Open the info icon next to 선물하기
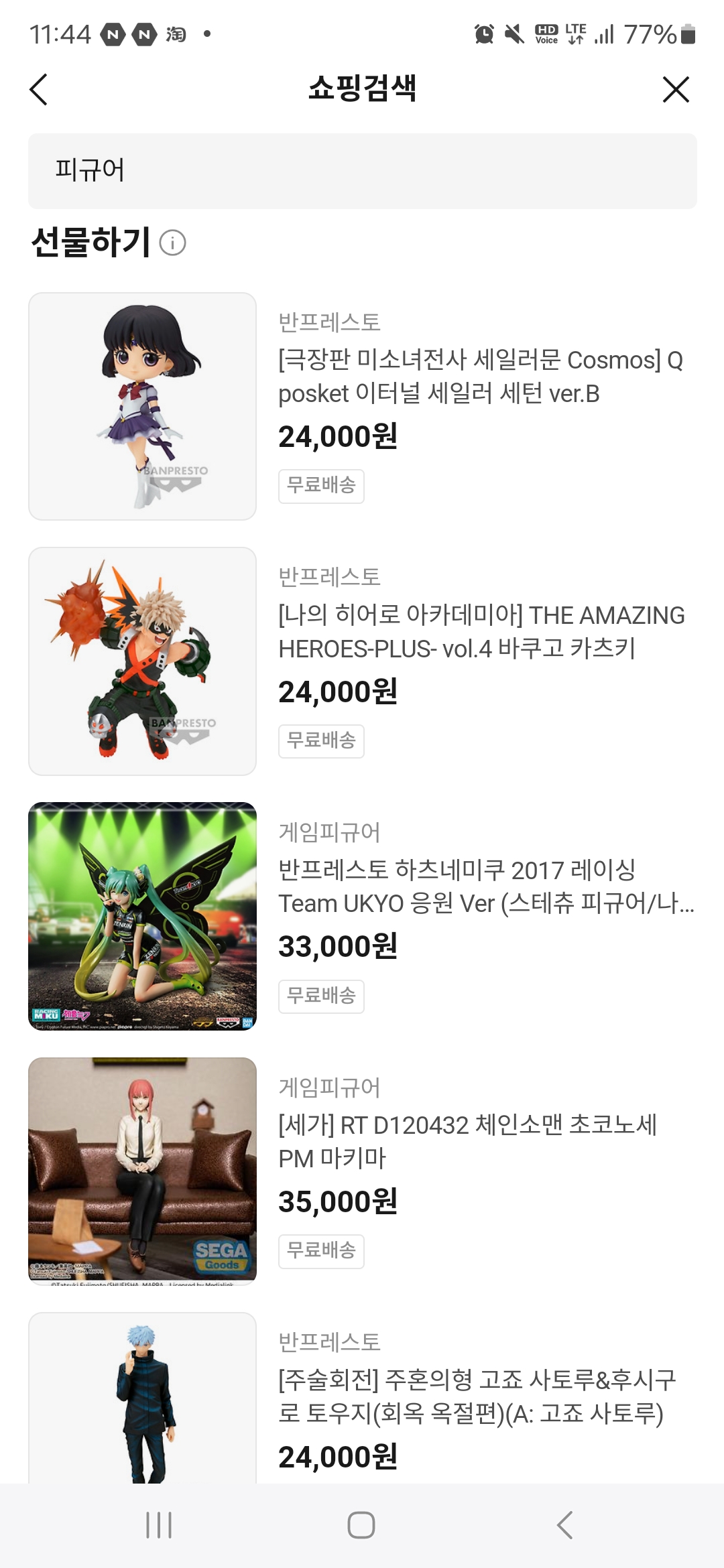This screenshot has height=1568, width=724. pyautogui.click(x=173, y=243)
